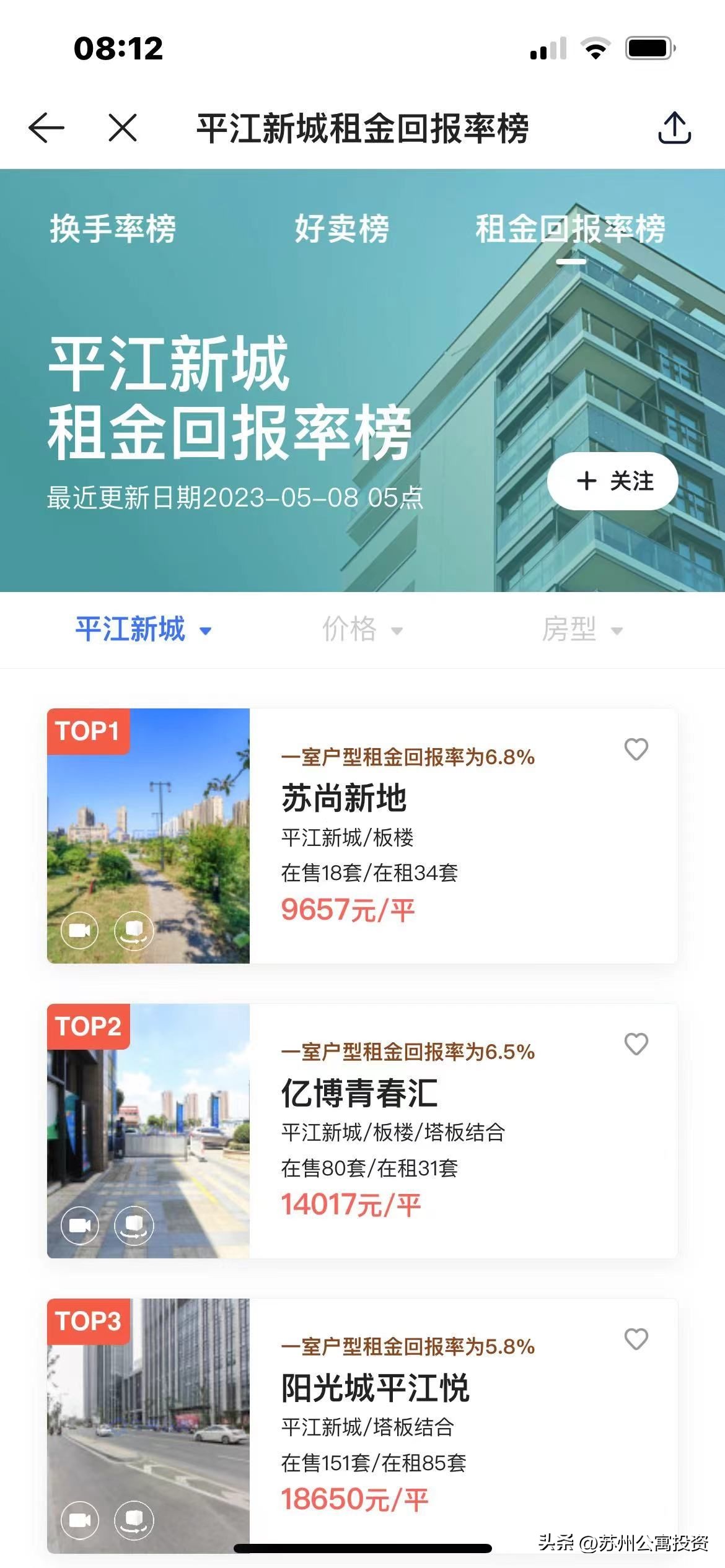Tap the X close icon
Image resolution: width=725 pixels, height=1568 pixels.
click(x=121, y=128)
